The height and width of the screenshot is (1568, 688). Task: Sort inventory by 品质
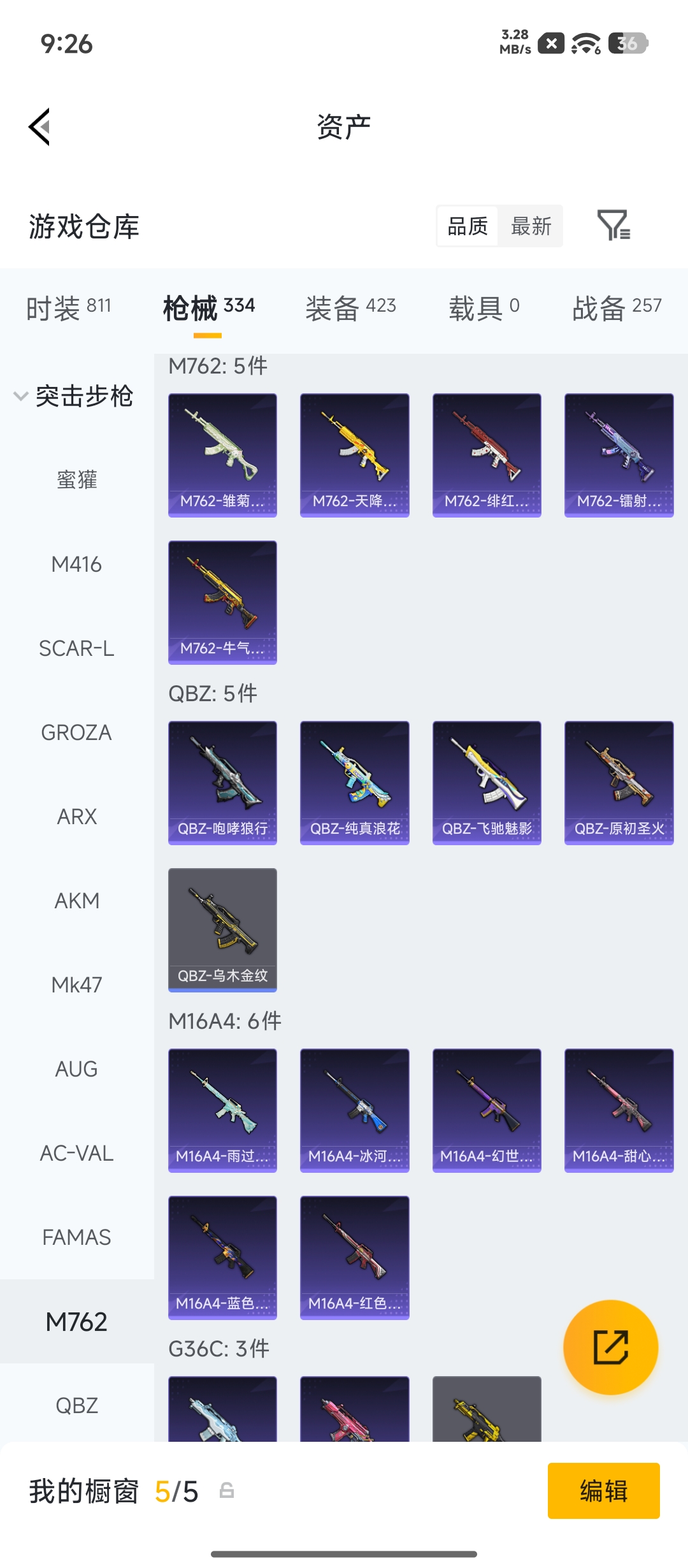tap(468, 226)
